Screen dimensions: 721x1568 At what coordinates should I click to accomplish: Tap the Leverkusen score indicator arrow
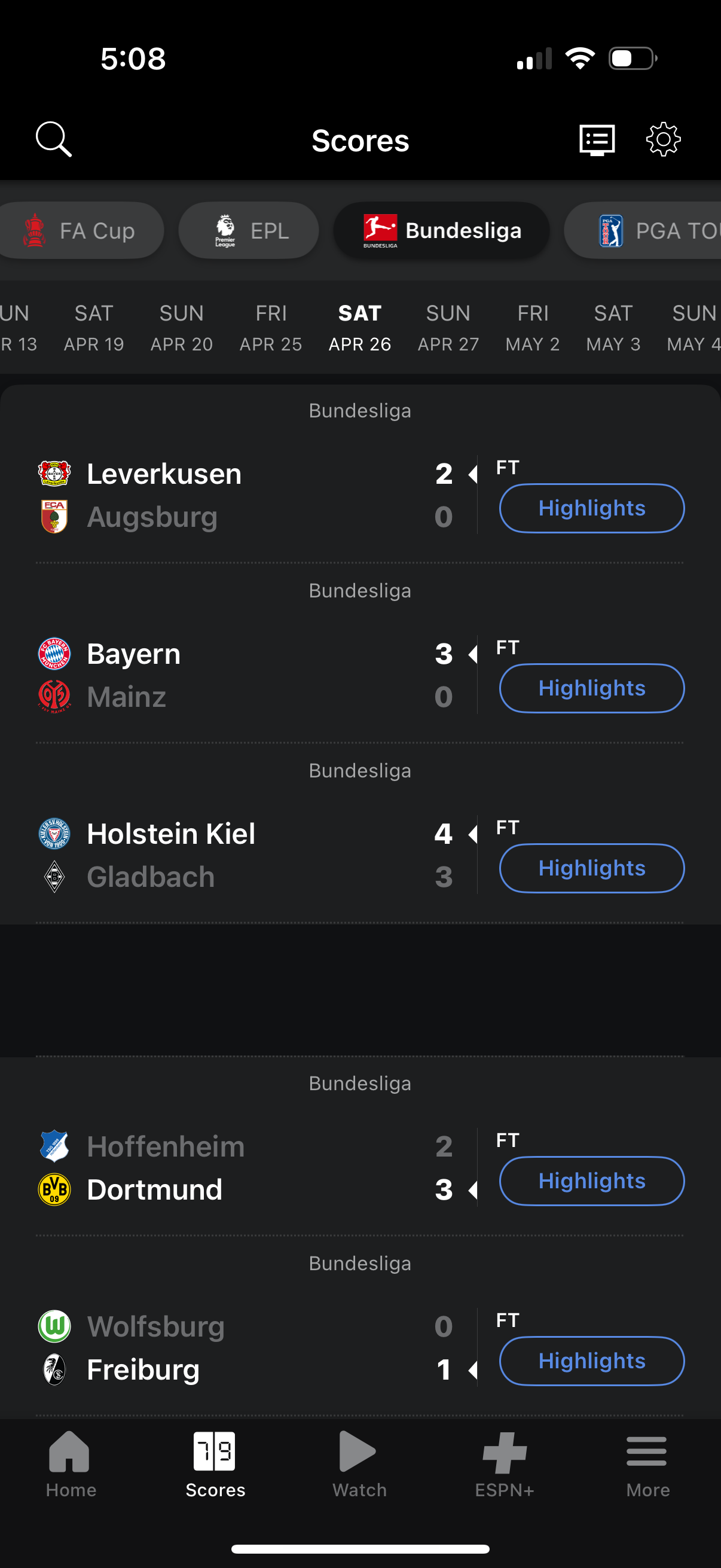pos(474,474)
